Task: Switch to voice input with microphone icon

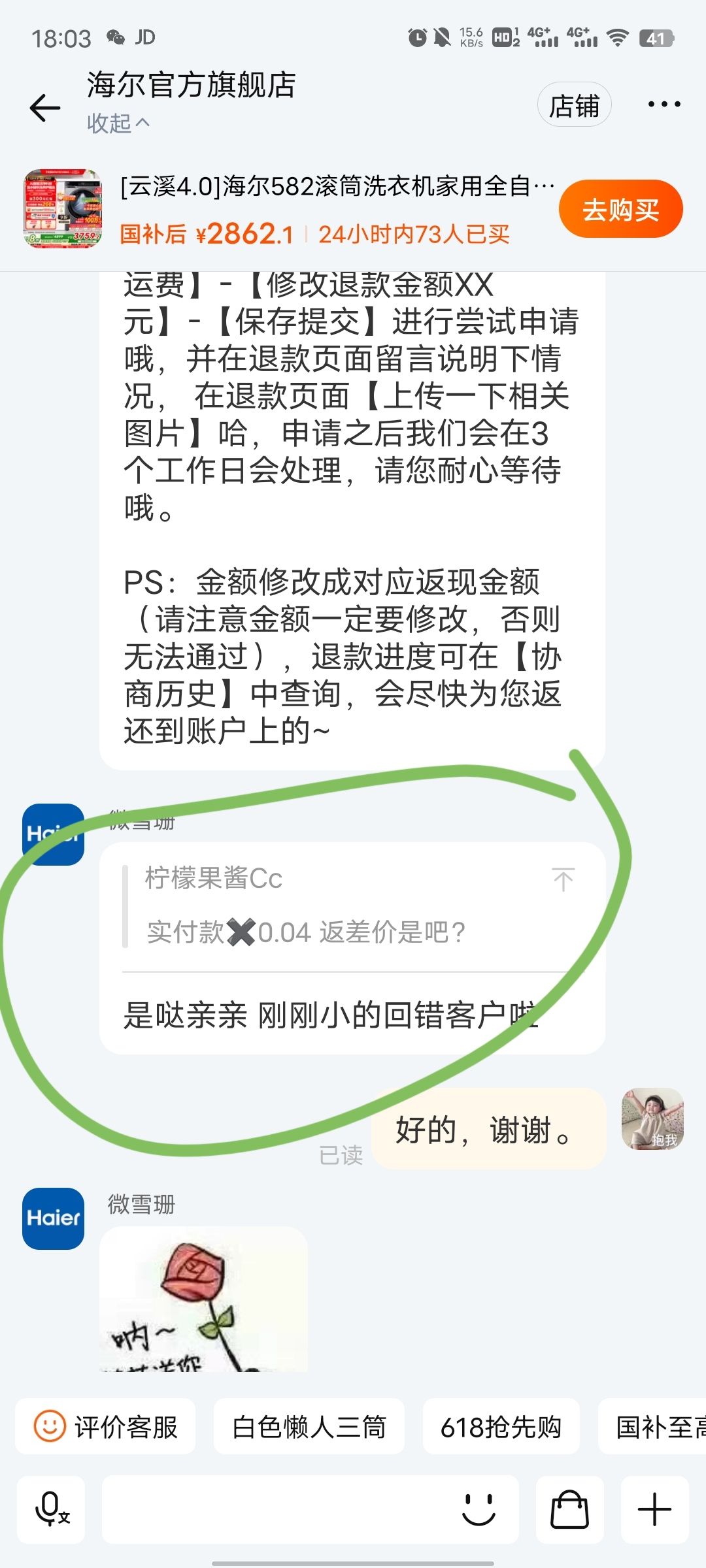Action: tap(51, 1510)
